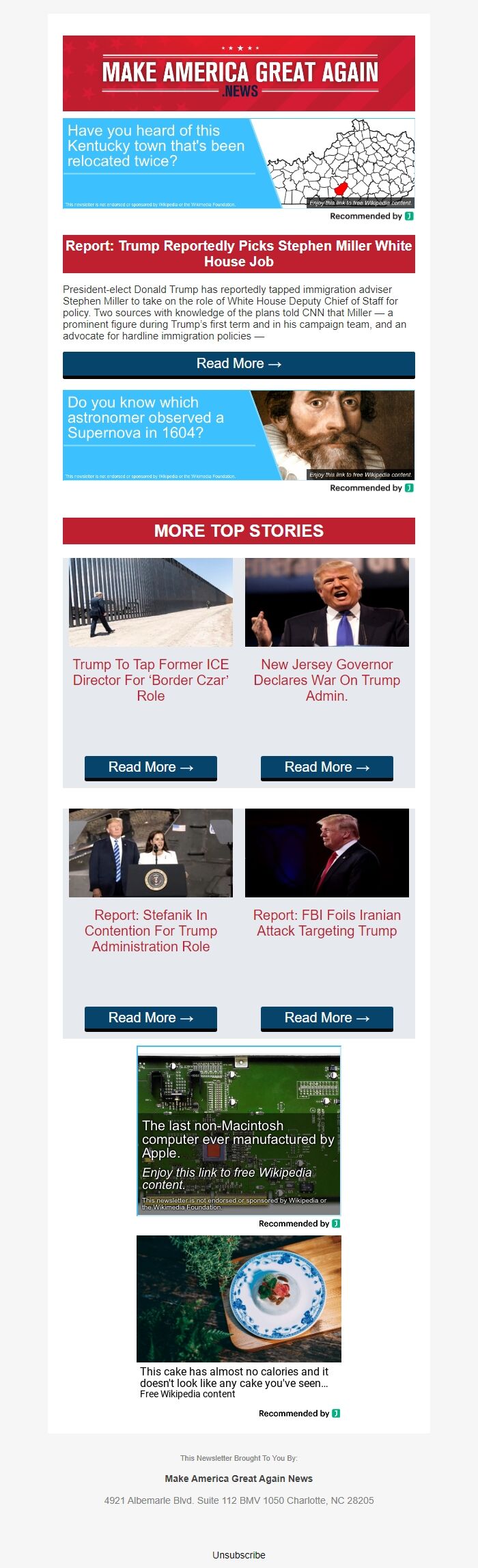Open the 'Border Czar' story headline
Image resolution: width=478 pixels, height=1568 pixels.
point(151,680)
